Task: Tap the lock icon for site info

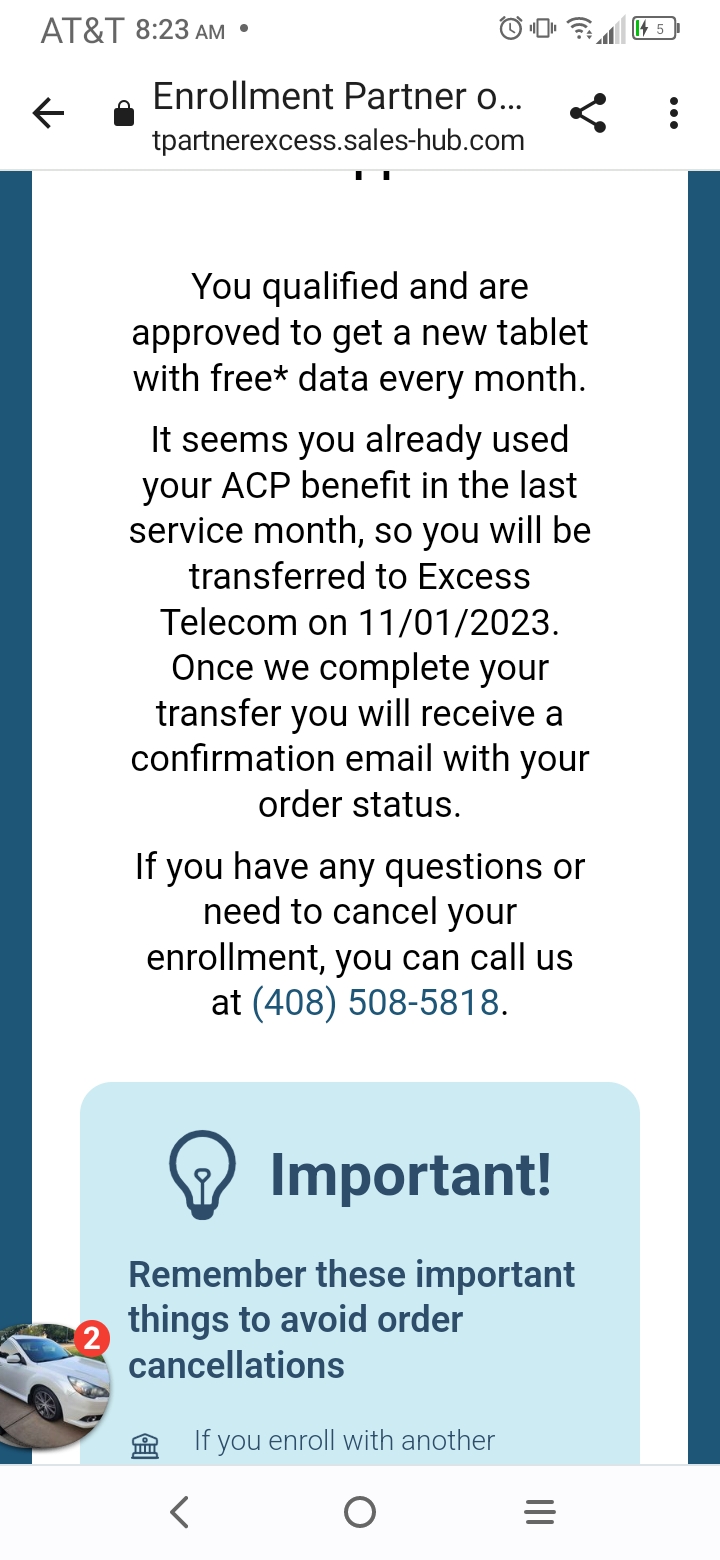Action: pyautogui.click(x=123, y=114)
